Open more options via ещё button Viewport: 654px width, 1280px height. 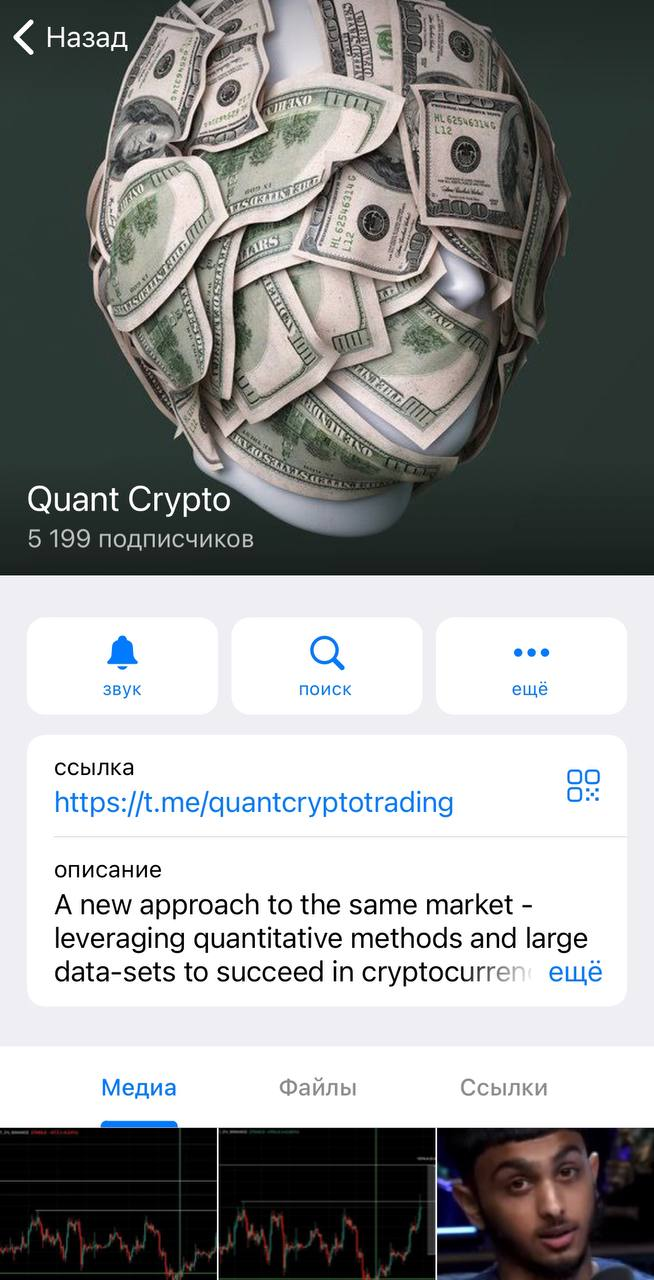(531, 665)
